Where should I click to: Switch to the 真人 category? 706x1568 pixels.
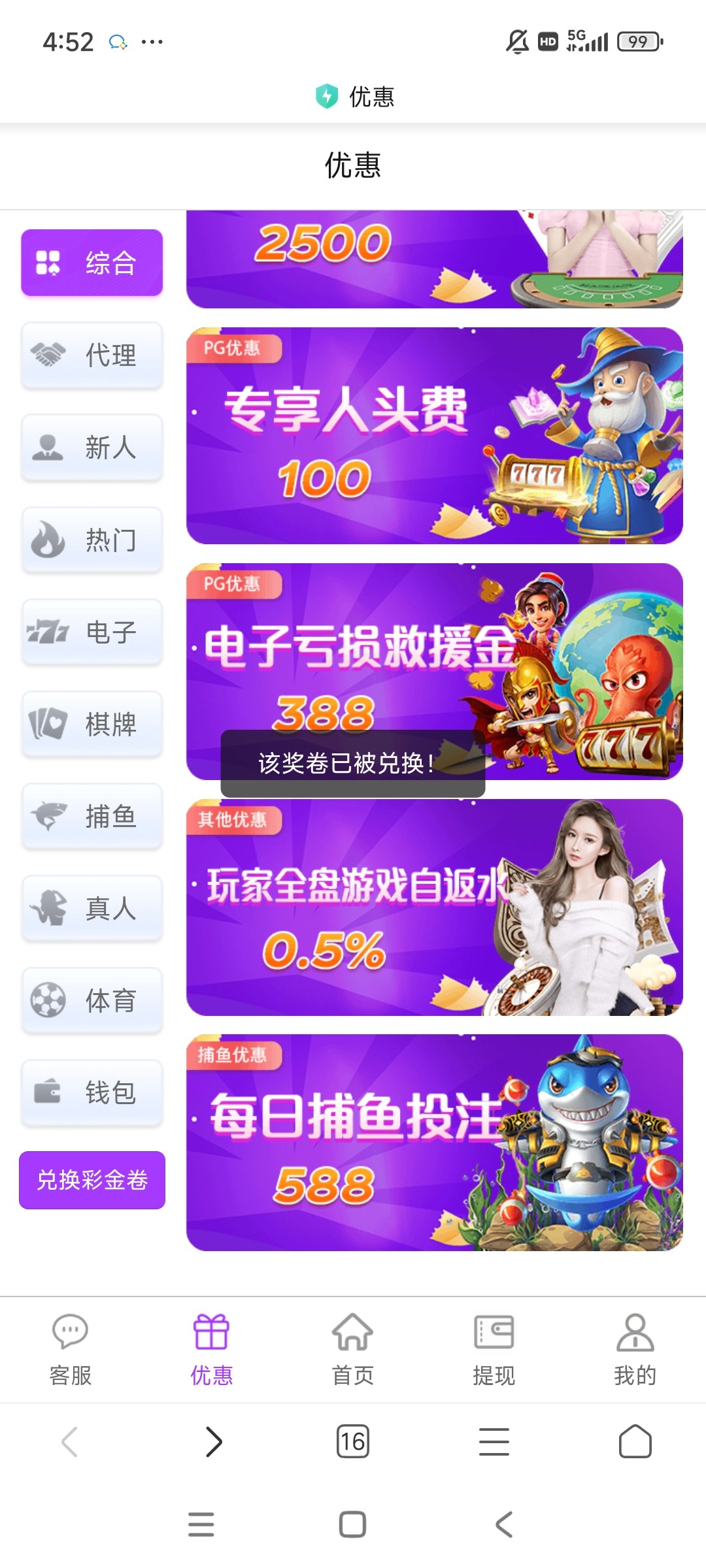pyautogui.click(x=92, y=908)
